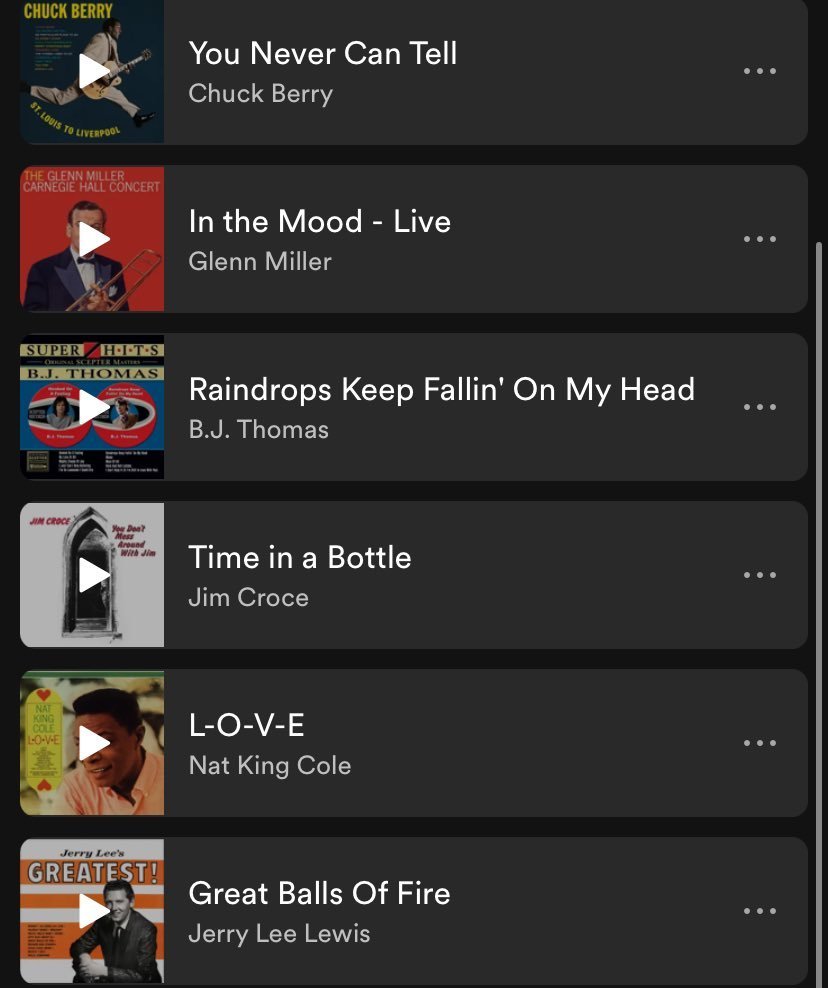The height and width of the screenshot is (988, 828).
Task: Open the three-dot menu for L-O-V-E
Action: pyautogui.click(x=759, y=744)
